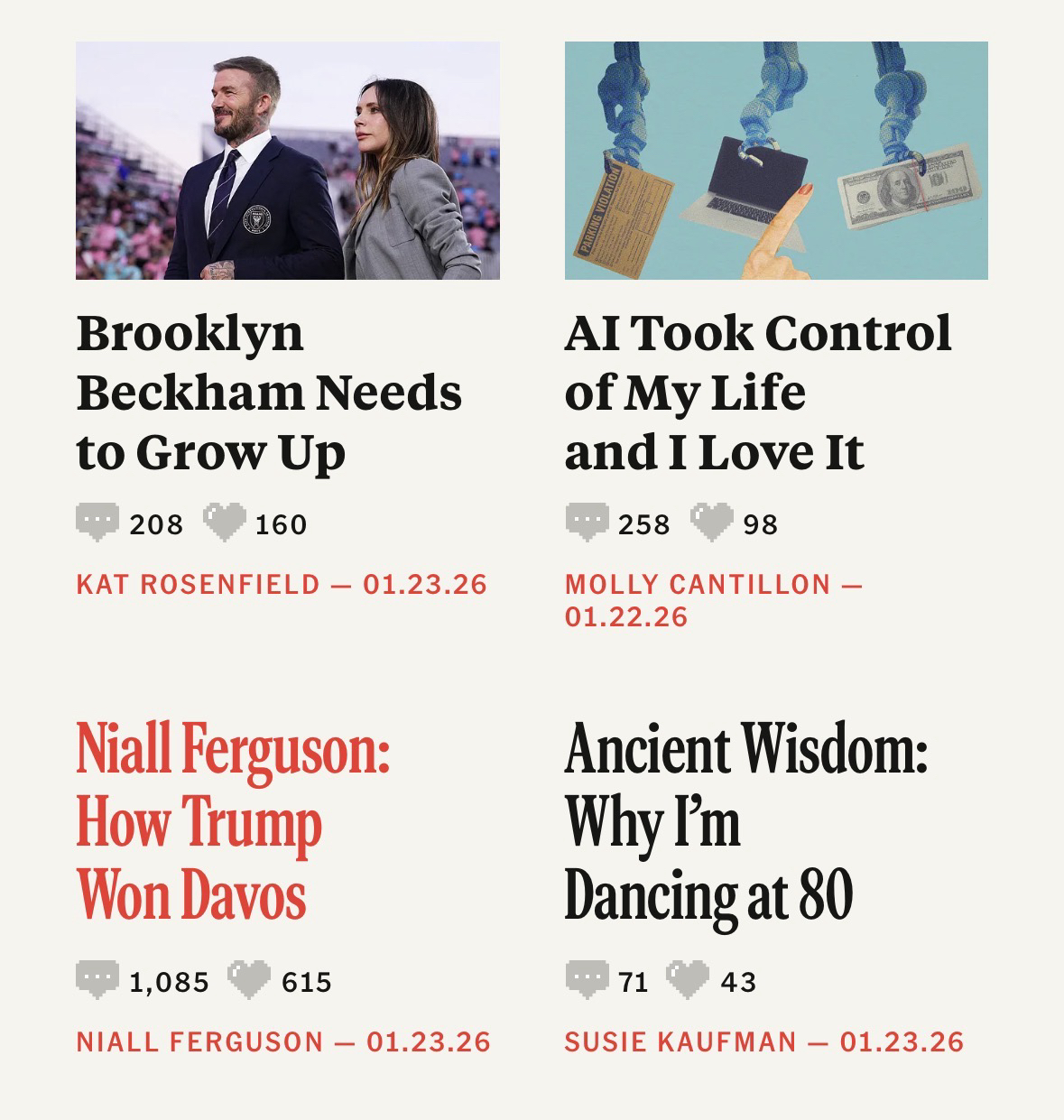This screenshot has width=1064, height=1120.
Task: Read 'Brooklyn Beckham Needs to Grow Up'
Action: click(x=269, y=393)
